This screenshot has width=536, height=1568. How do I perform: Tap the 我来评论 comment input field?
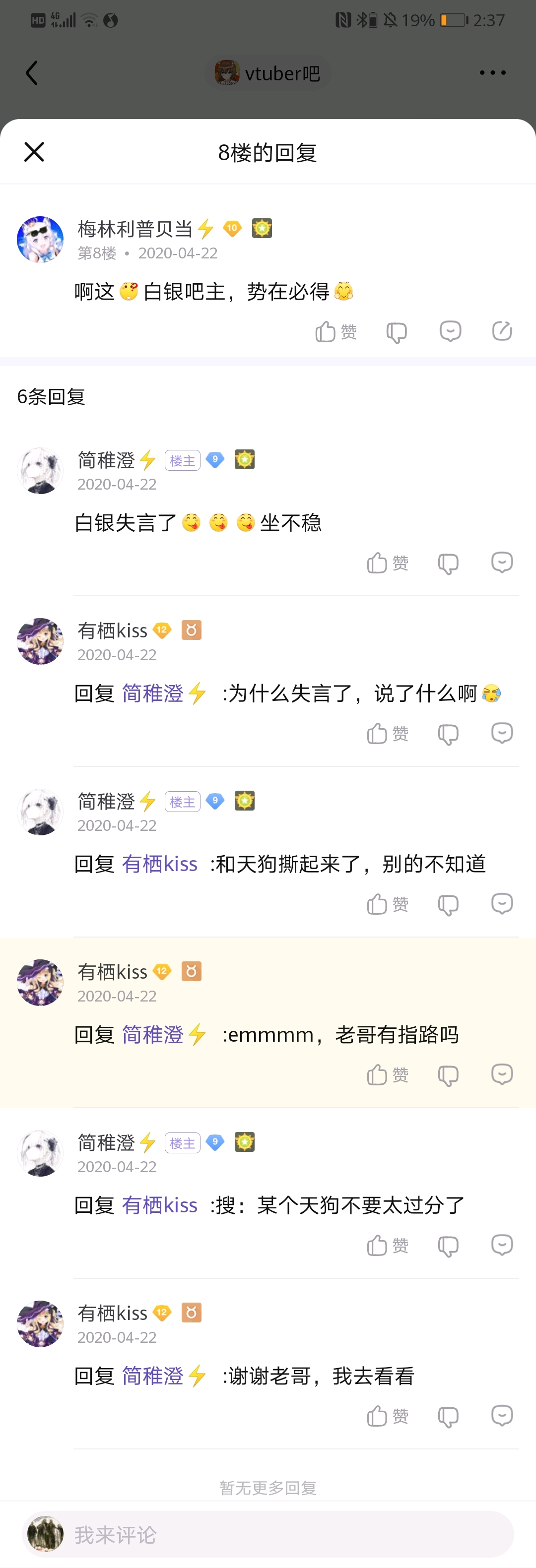pos(268,1535)
